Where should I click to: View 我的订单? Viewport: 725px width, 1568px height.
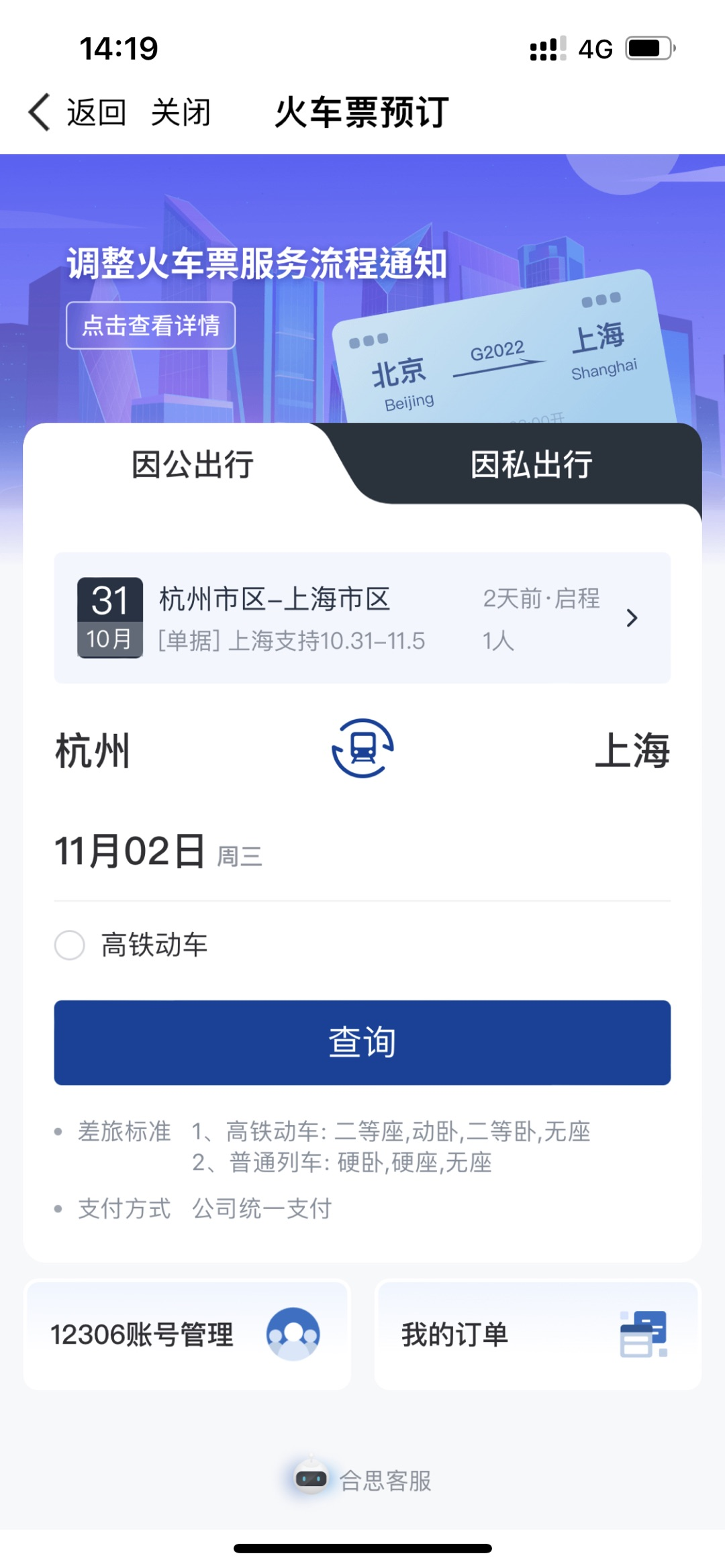tap(538, 1335)
